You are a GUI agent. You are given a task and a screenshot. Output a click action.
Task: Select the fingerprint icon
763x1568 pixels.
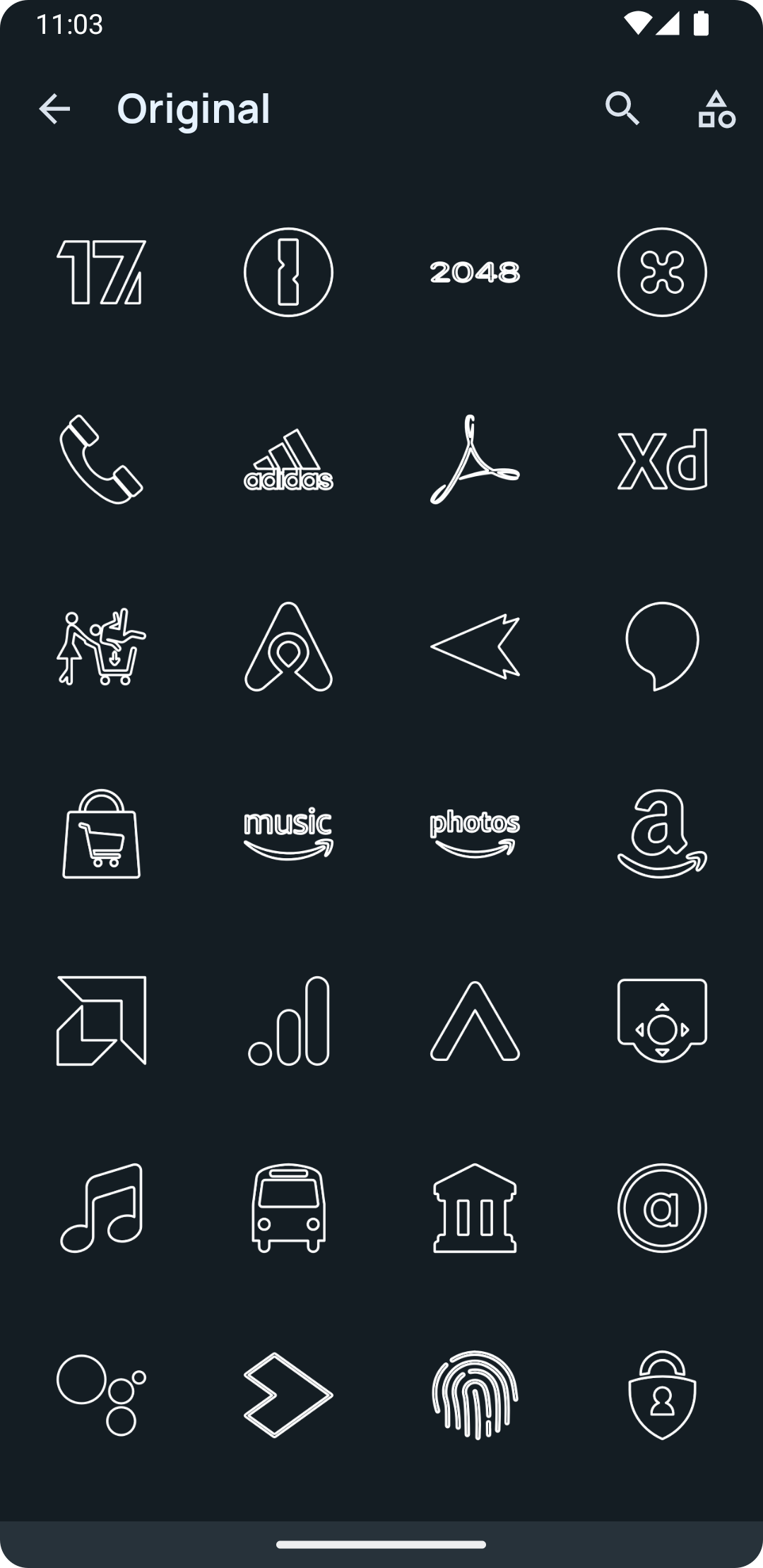click(x=475, y=1396)
